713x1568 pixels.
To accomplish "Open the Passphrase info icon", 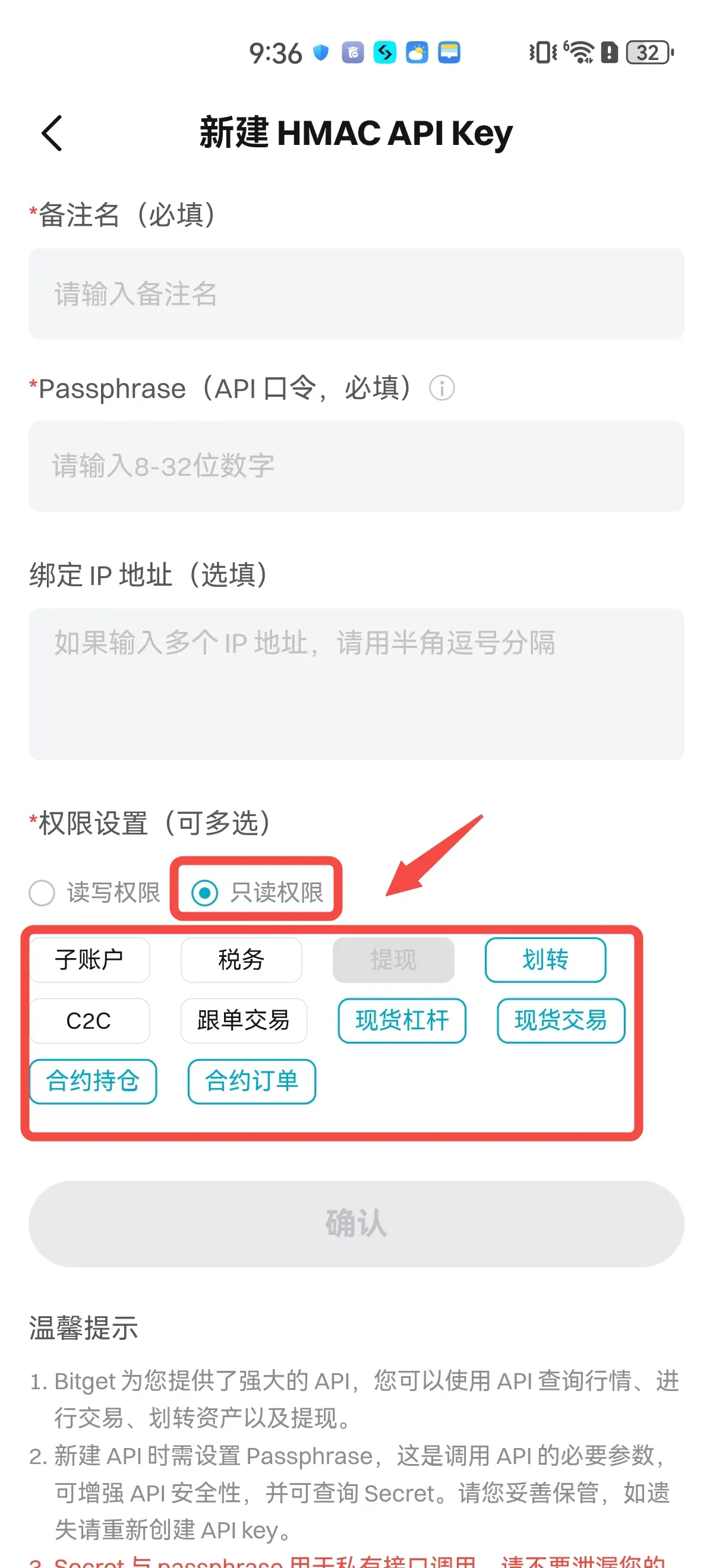I will tap(441, 388).
